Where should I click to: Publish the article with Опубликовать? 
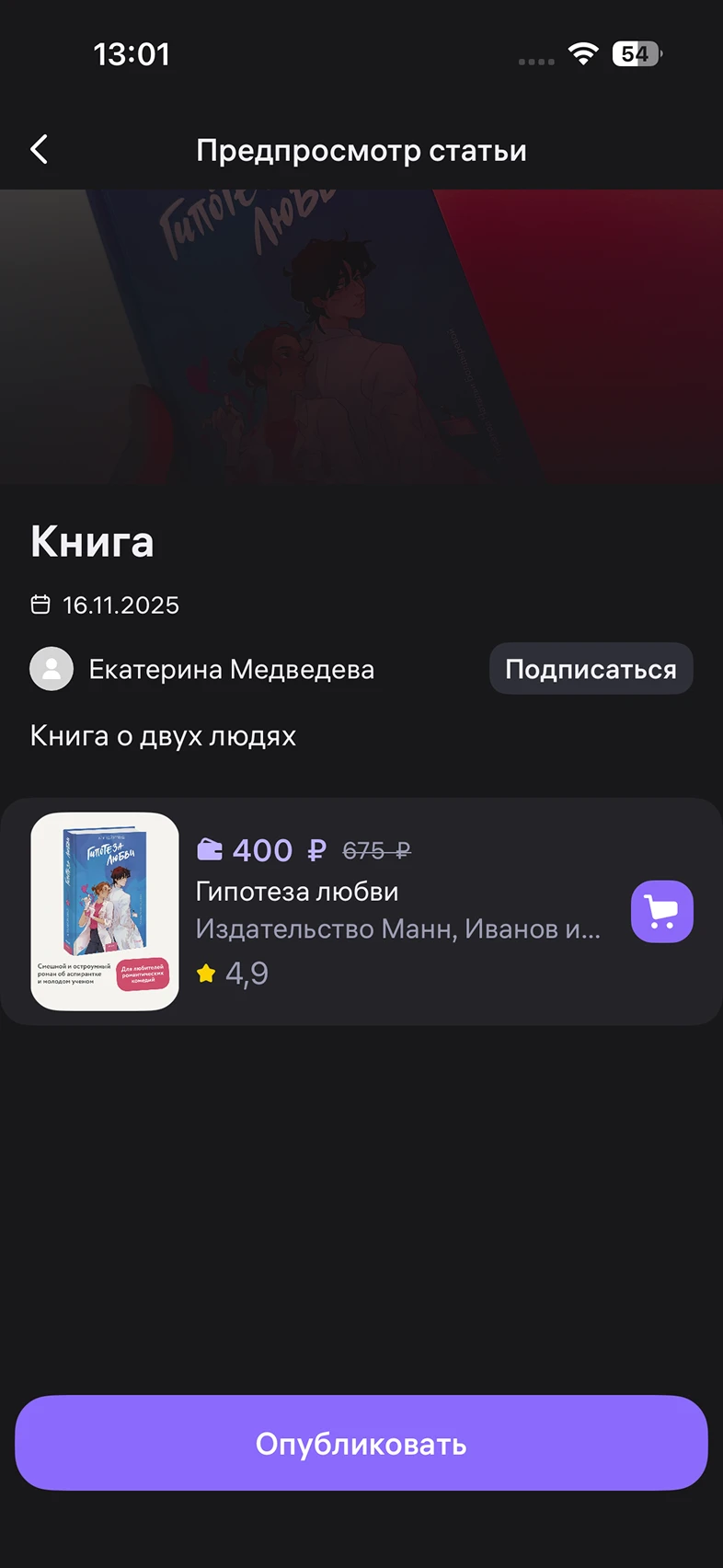point(361,1443)
